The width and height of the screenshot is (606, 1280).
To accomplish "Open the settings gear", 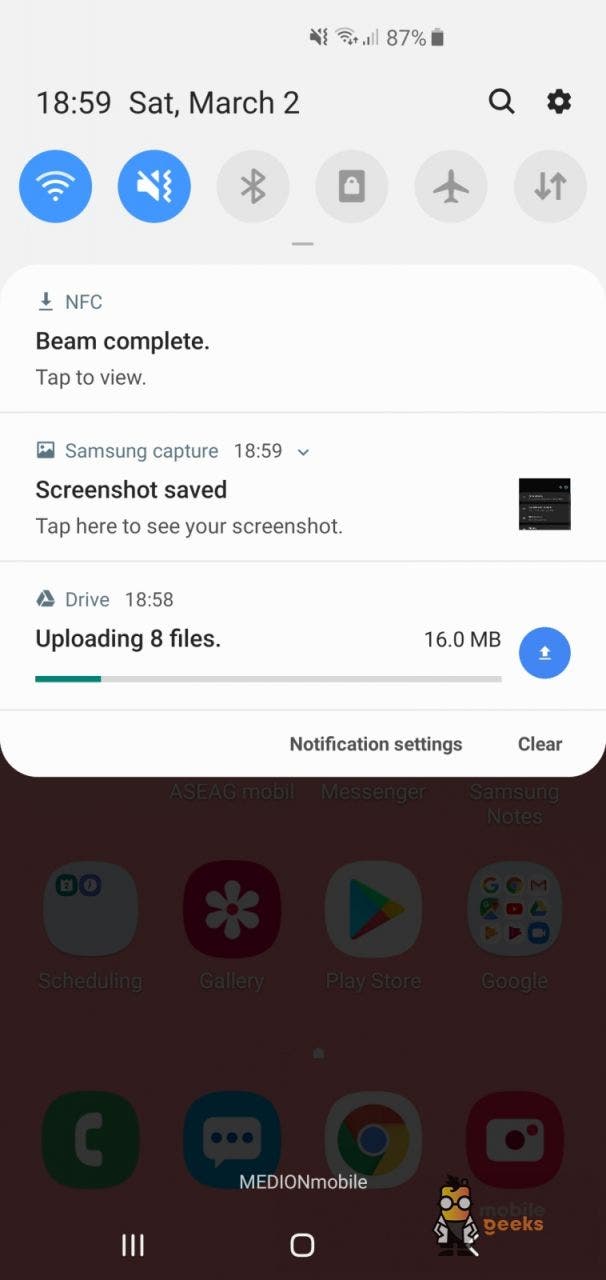I will 558,101.
